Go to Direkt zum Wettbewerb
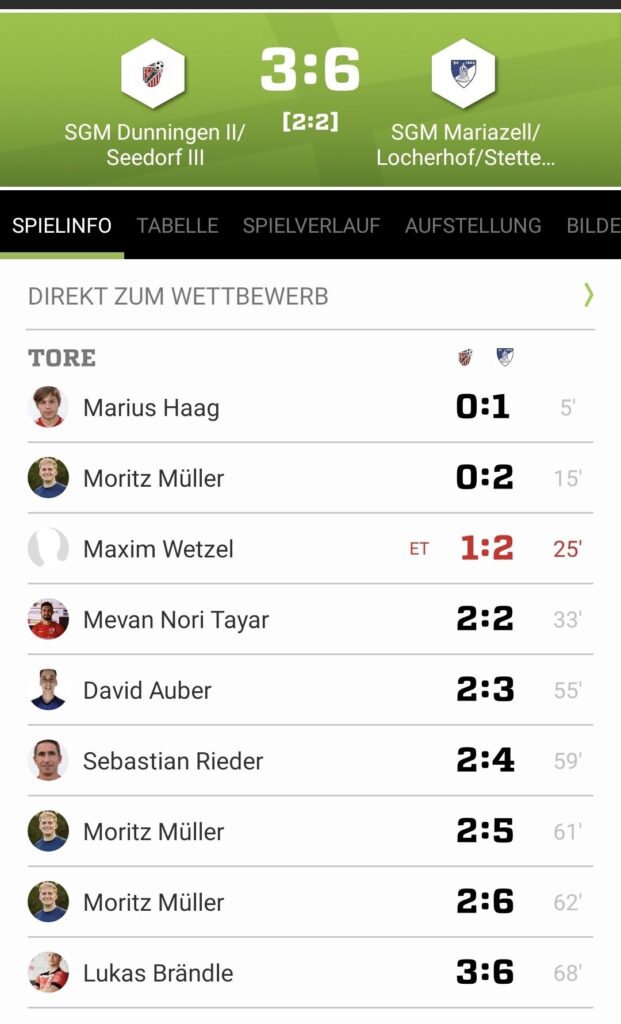 point(310,296)
